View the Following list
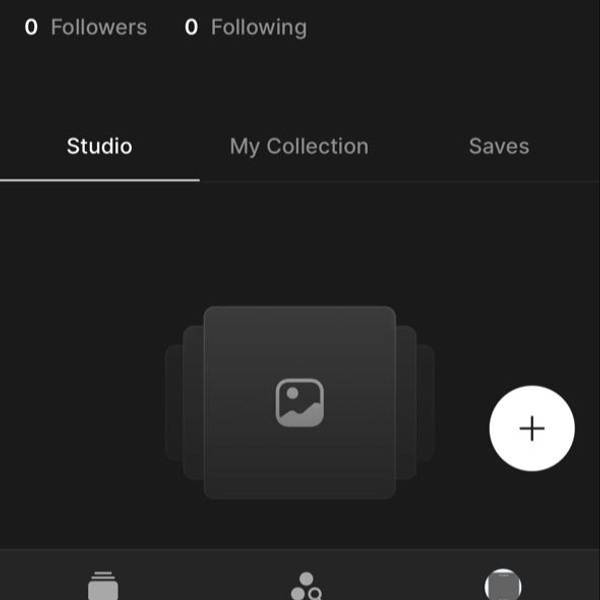The width and height of the screenshot is (600, 600). click(x=246, y=27)
